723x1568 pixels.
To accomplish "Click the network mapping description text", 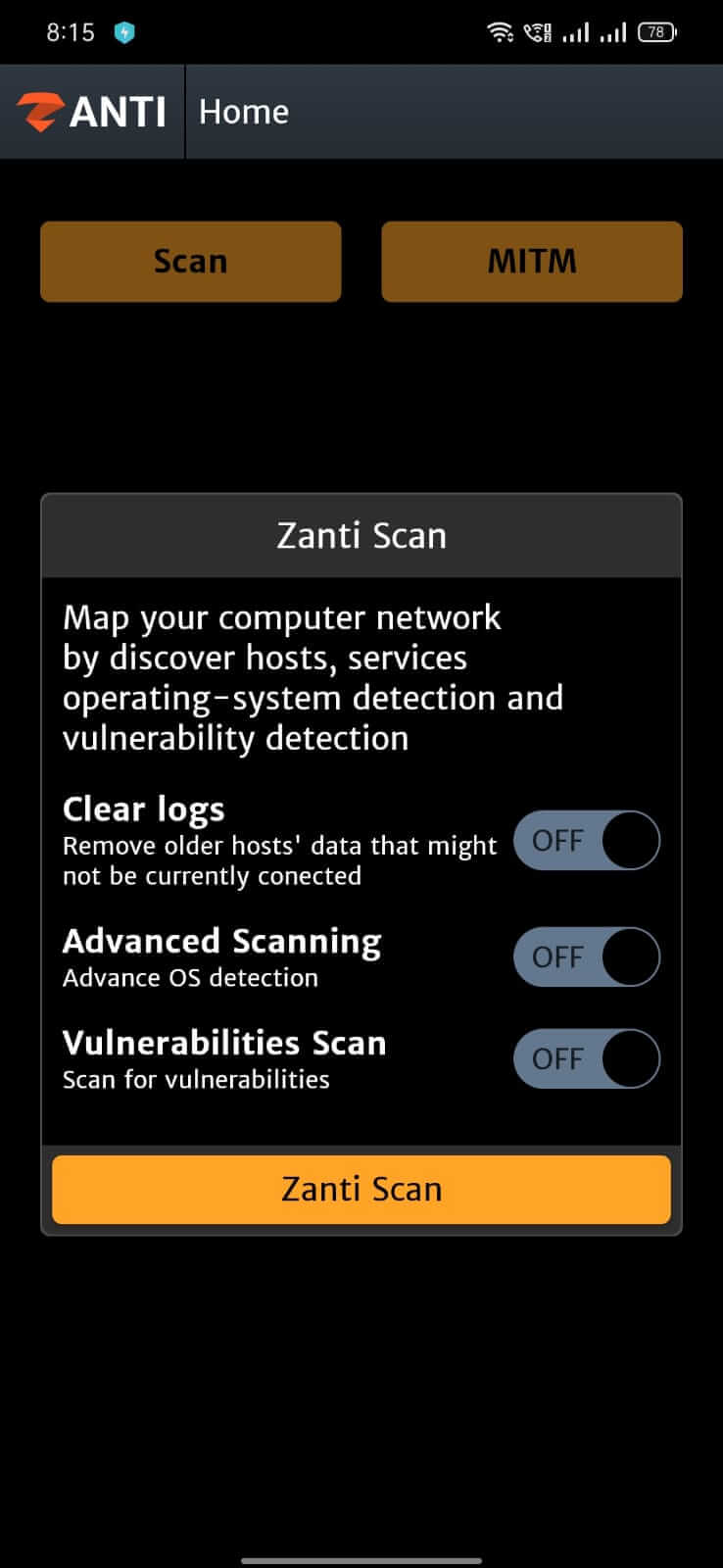I will click(x=313, y=677).
